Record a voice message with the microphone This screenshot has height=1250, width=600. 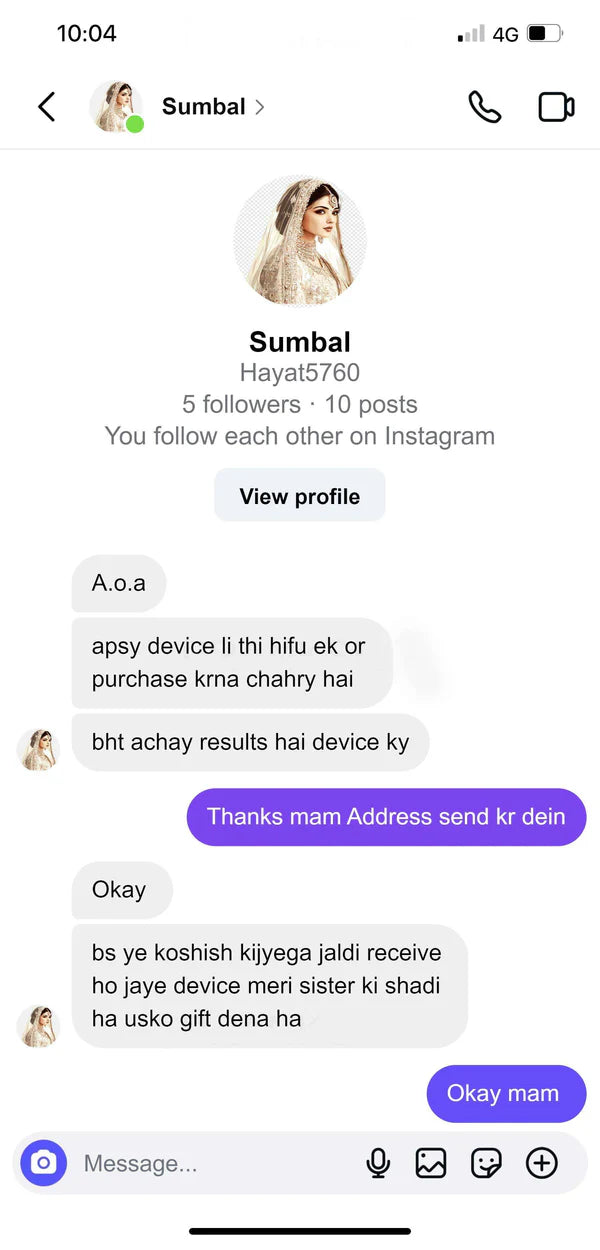[378, 1163]
